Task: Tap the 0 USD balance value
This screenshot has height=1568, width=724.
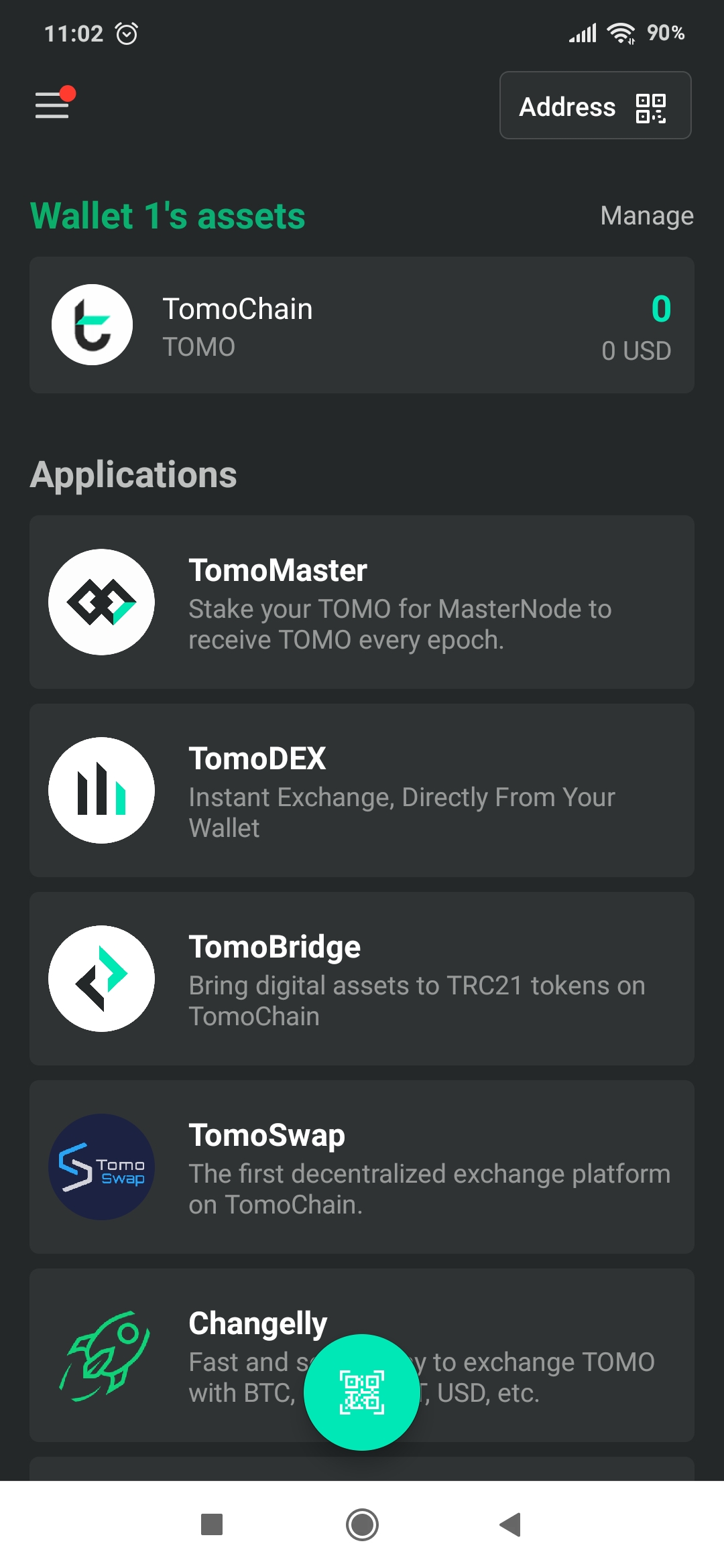Action: (x=636, y=350)
